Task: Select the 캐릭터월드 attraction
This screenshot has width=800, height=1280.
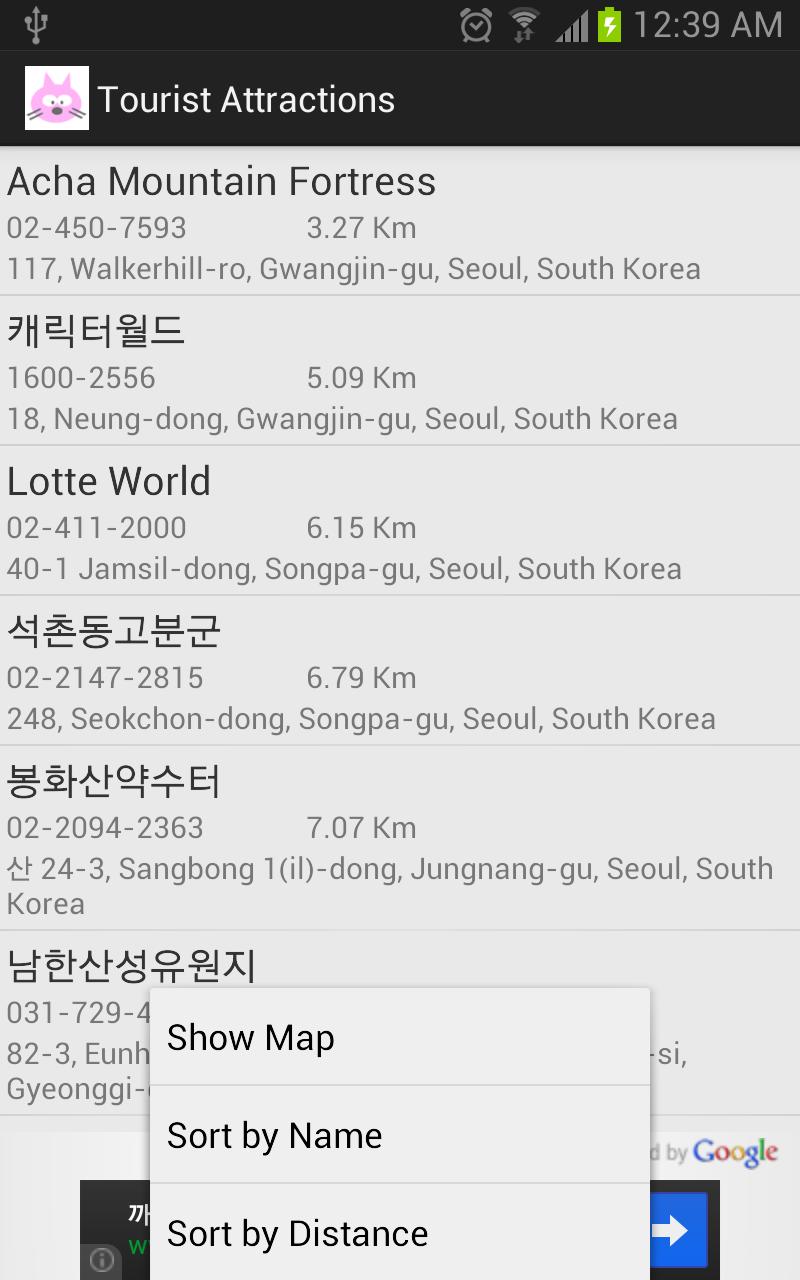Action: pos(400,370)
